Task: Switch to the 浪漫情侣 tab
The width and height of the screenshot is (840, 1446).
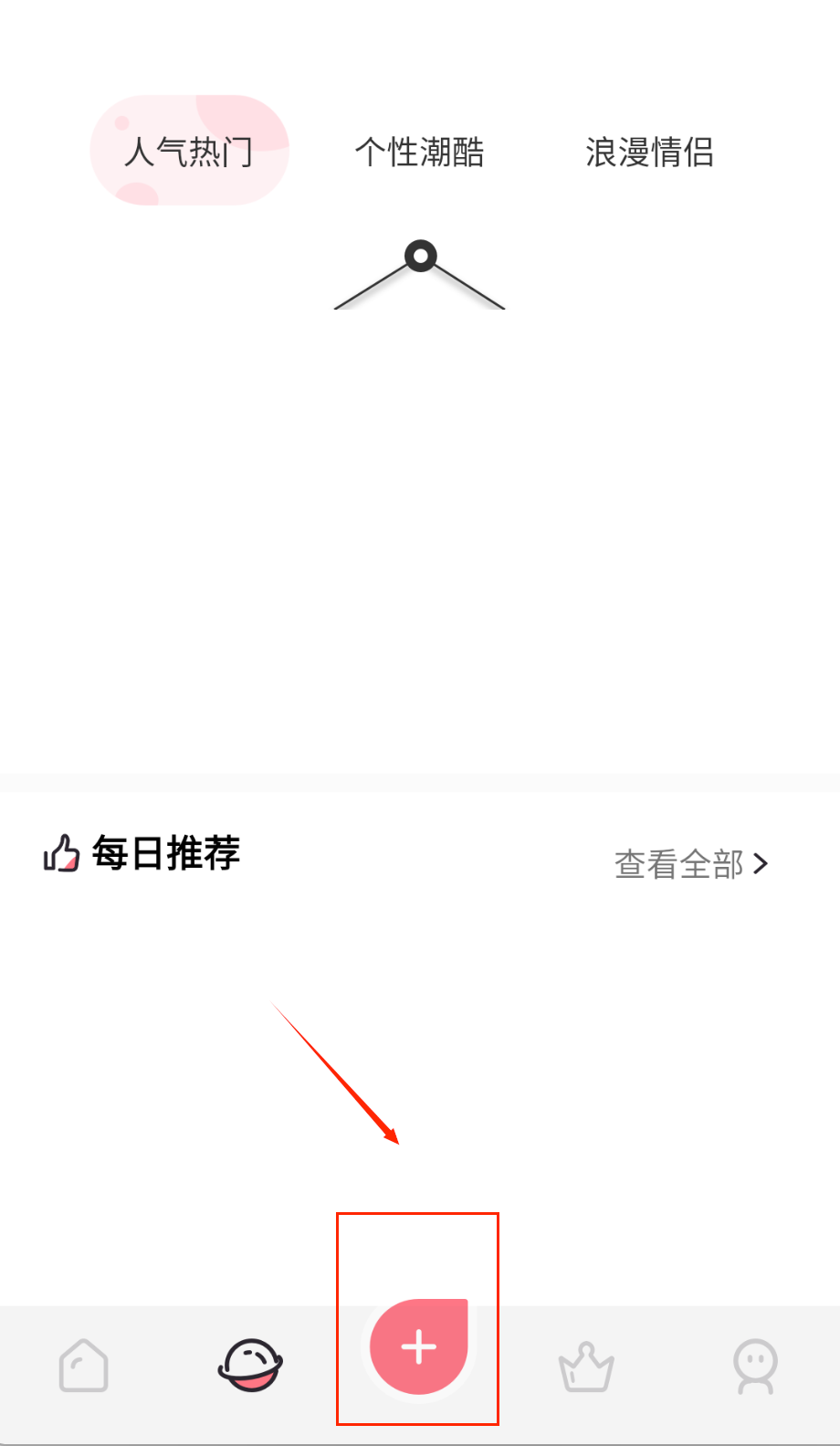Action: 649,152
